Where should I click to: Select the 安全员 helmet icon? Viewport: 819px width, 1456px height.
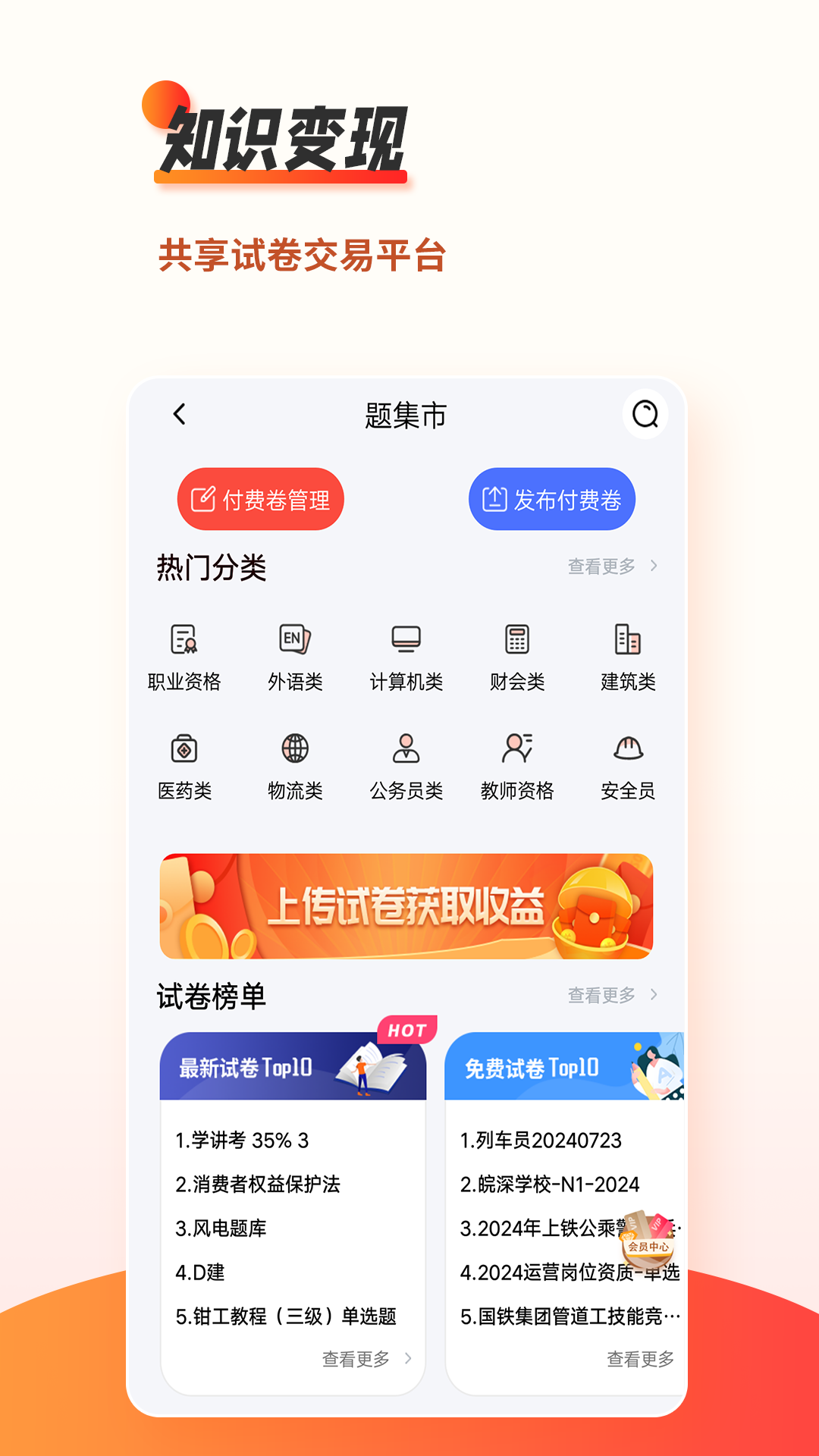(x=629, y=751)
